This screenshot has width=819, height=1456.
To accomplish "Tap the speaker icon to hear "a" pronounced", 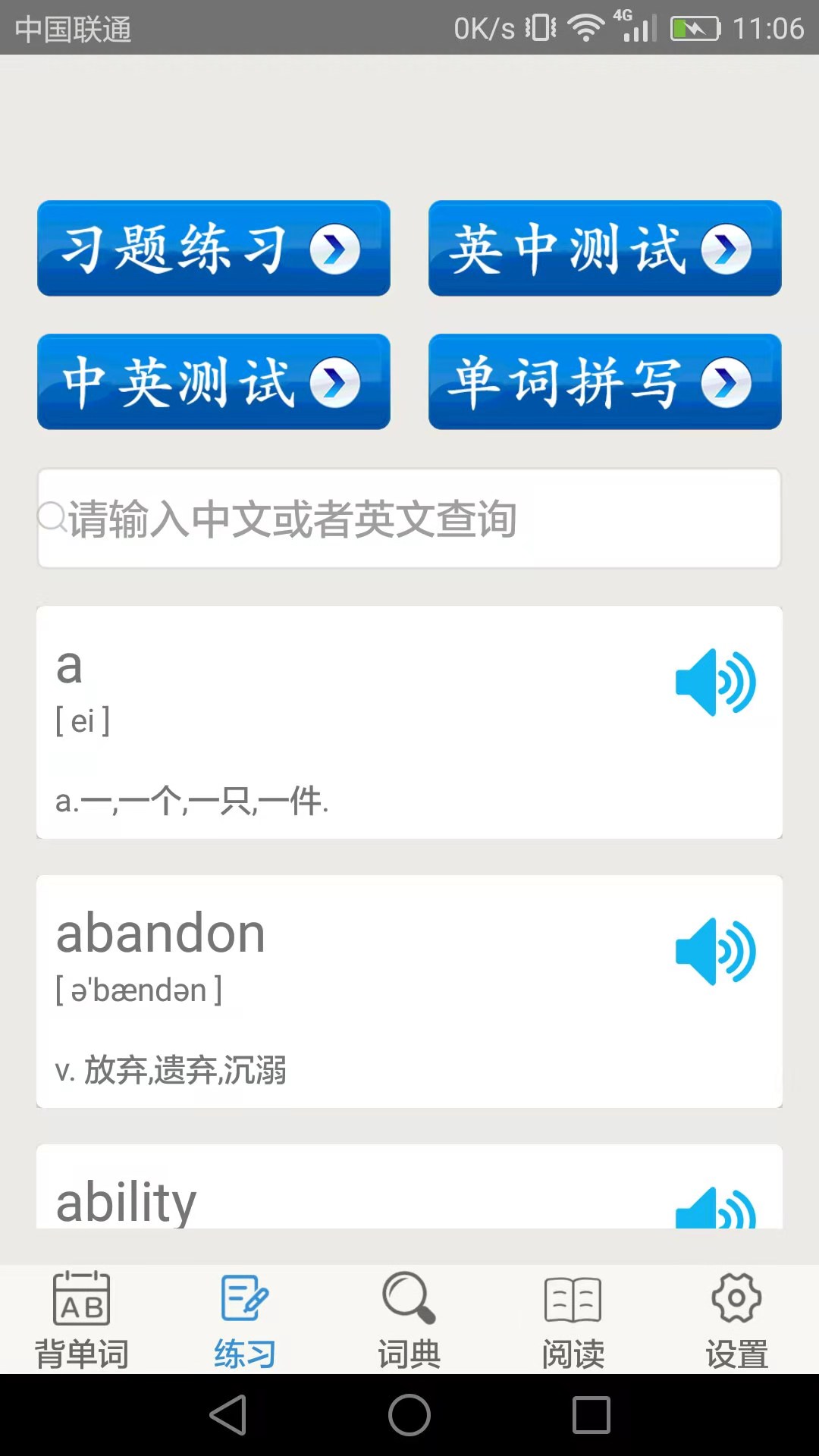I will (715, 682).
